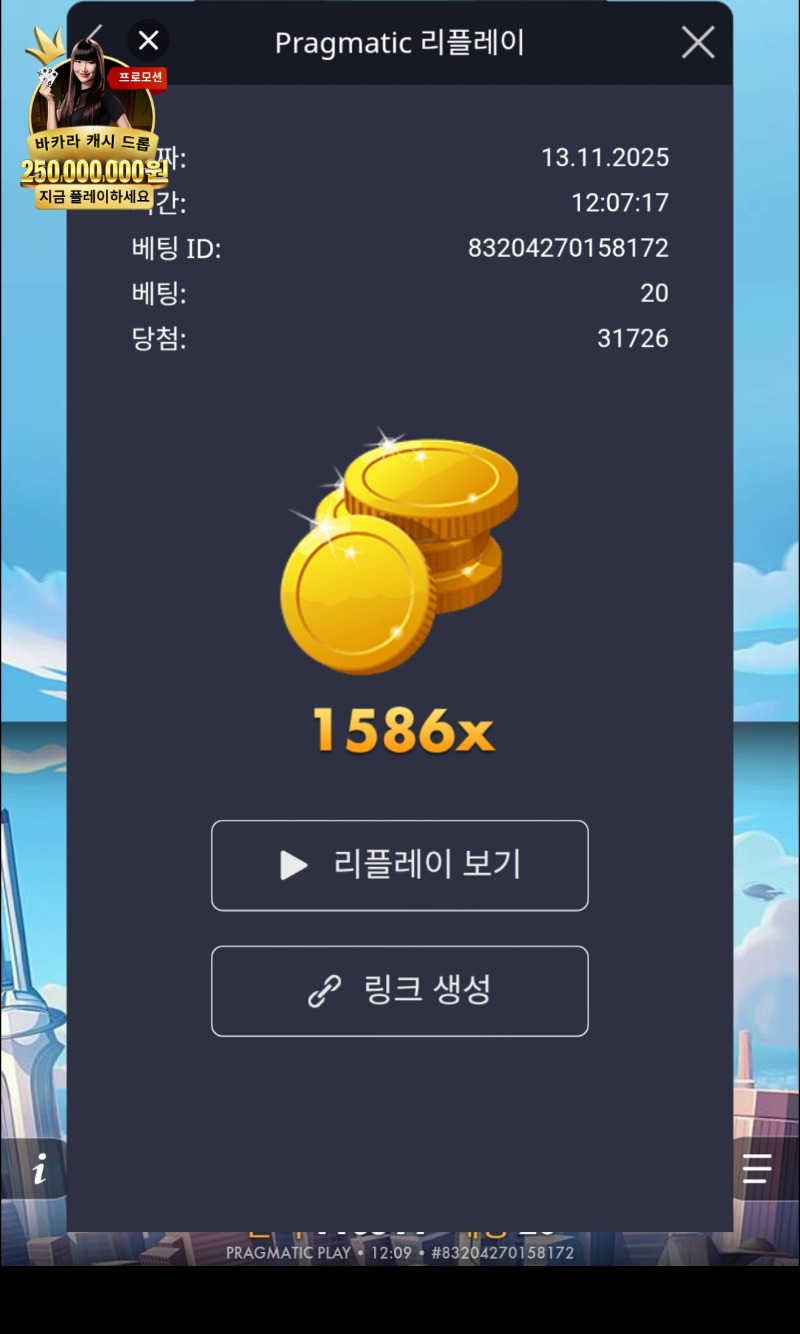Open the game info with the i icon

[x=38, y=1170]
